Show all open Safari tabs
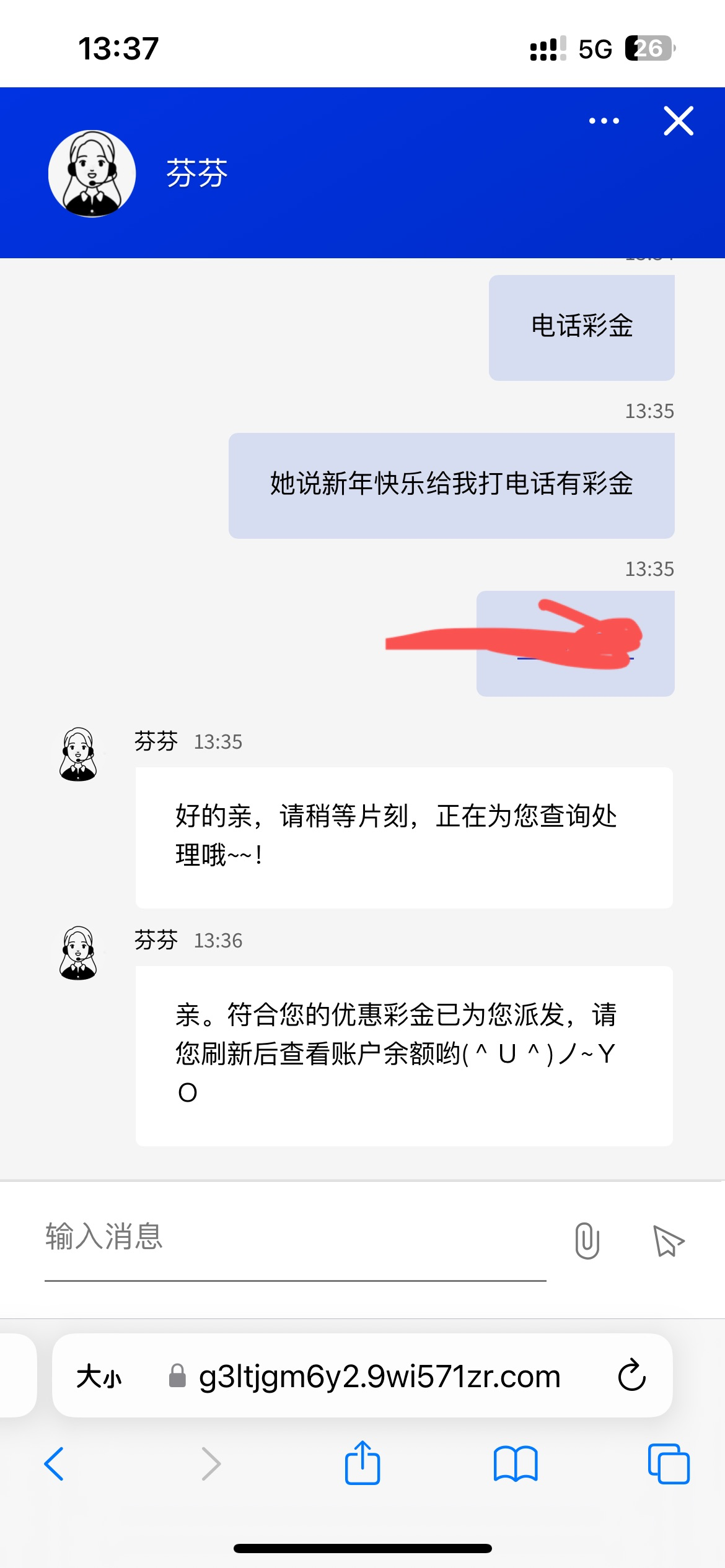This screenshot has width=725, height=1568. click(x=668, y=1464)
